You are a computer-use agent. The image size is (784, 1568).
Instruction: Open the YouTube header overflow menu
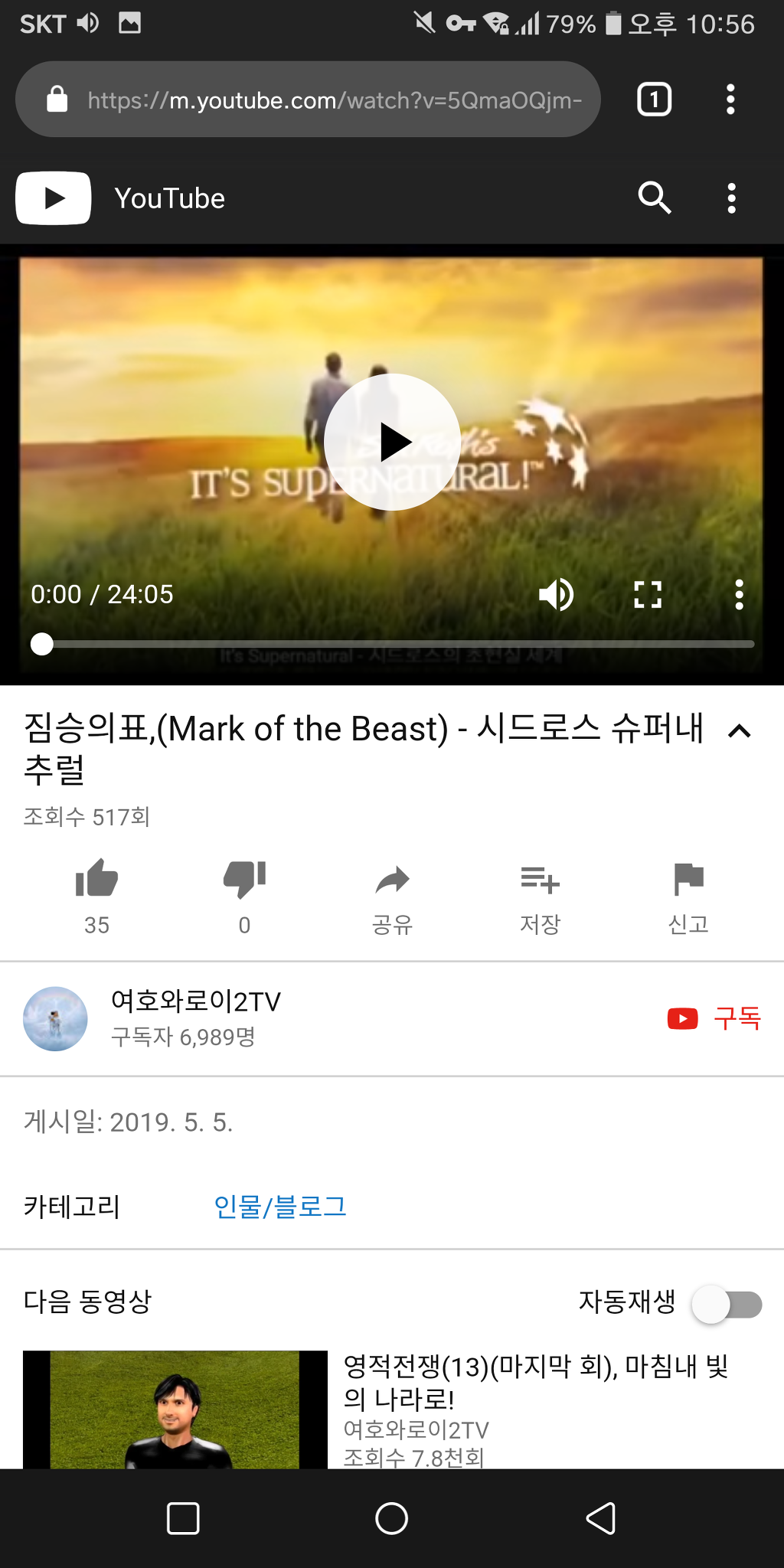731,198
